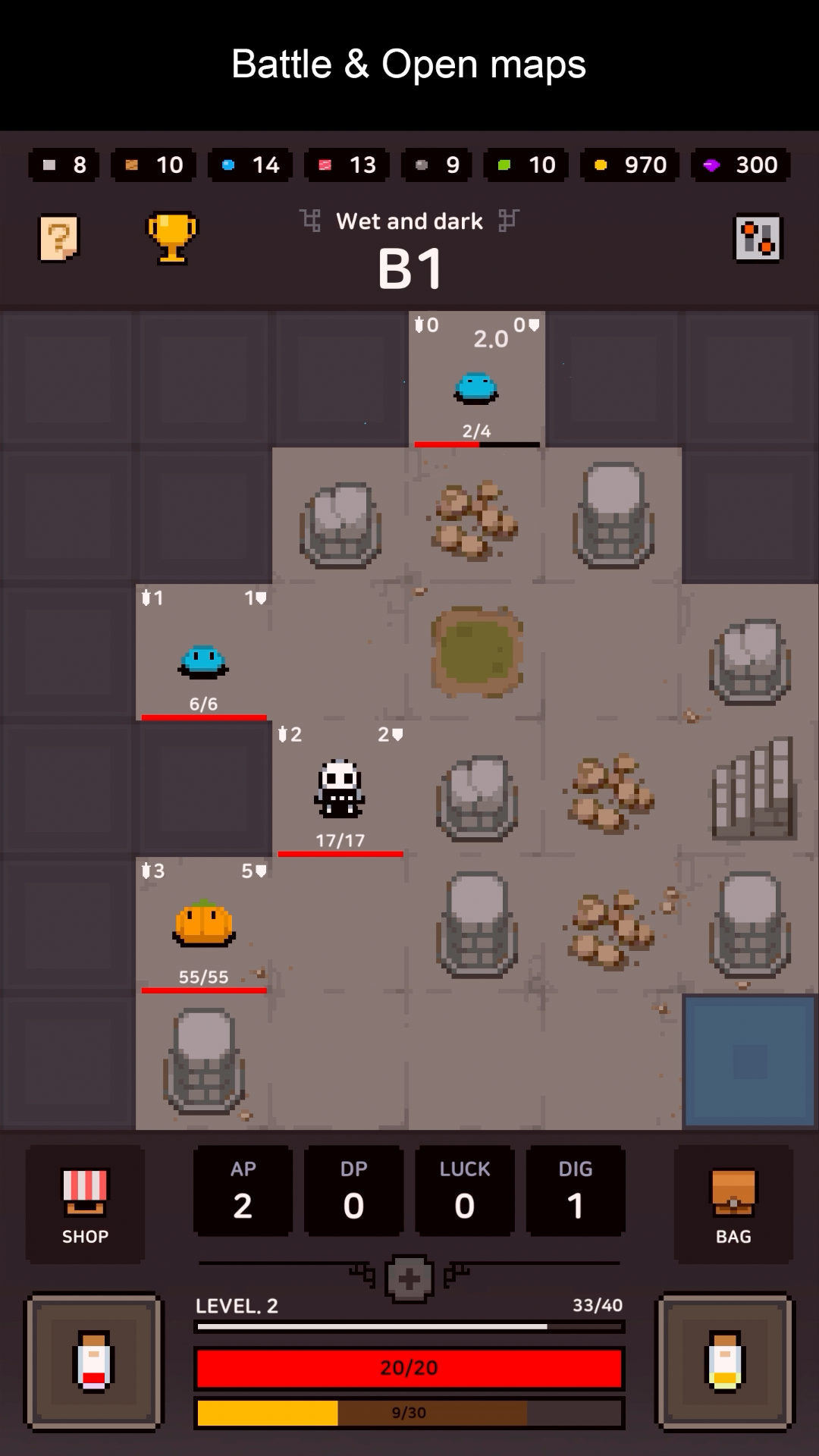The image size is (819, 1456).
Task: Use the yellow potion
Action: (x=725, y=1362)
